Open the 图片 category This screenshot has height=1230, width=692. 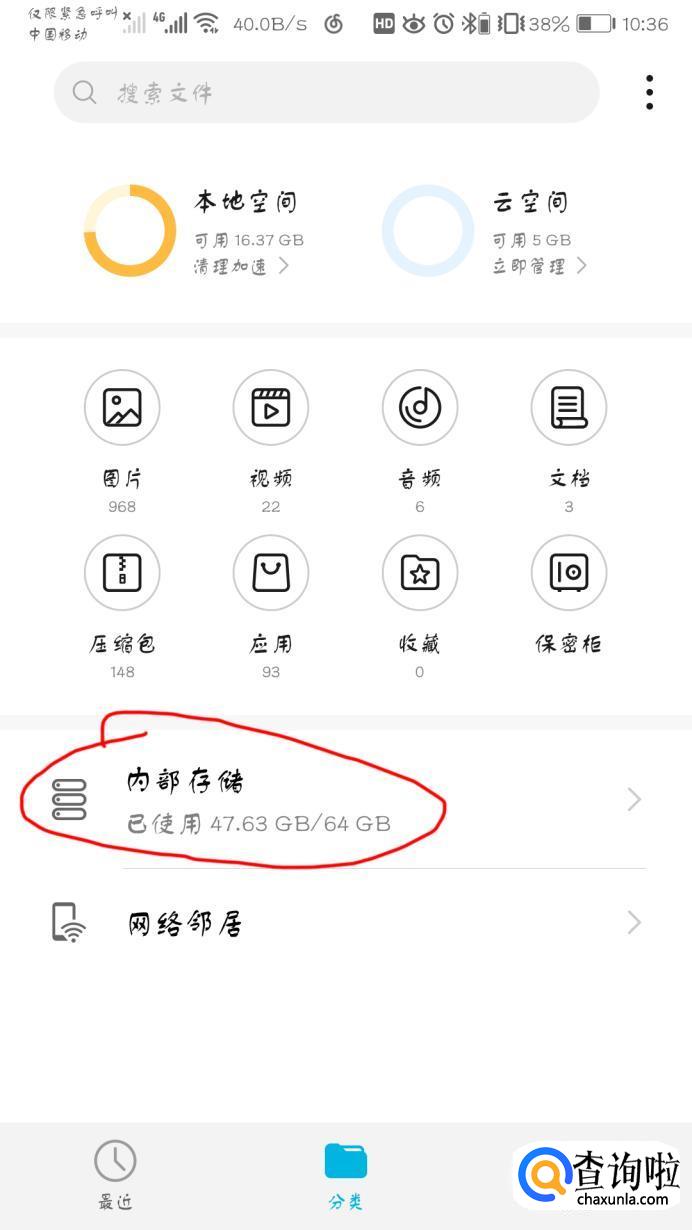tap(122, 408)
